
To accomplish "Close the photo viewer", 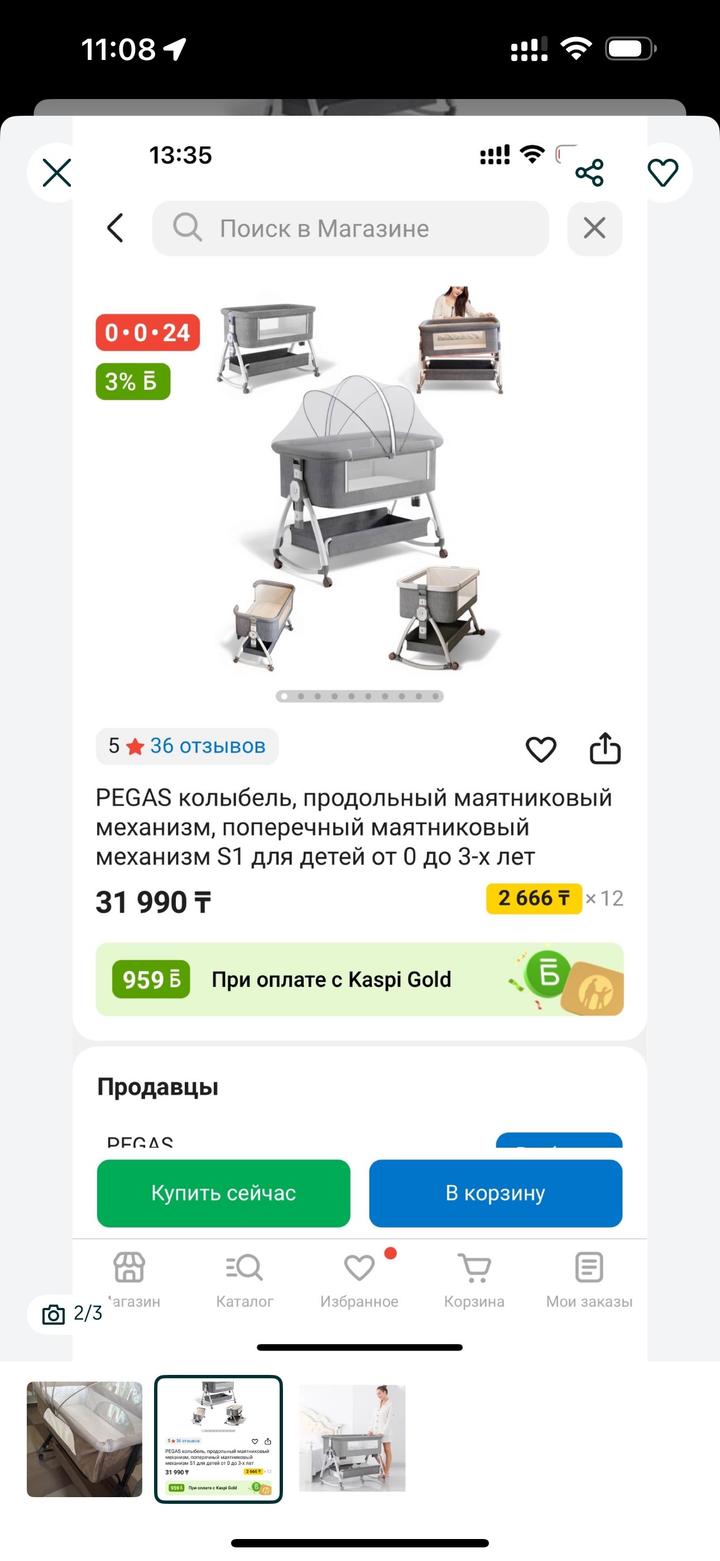I will (x=57, y=173).
